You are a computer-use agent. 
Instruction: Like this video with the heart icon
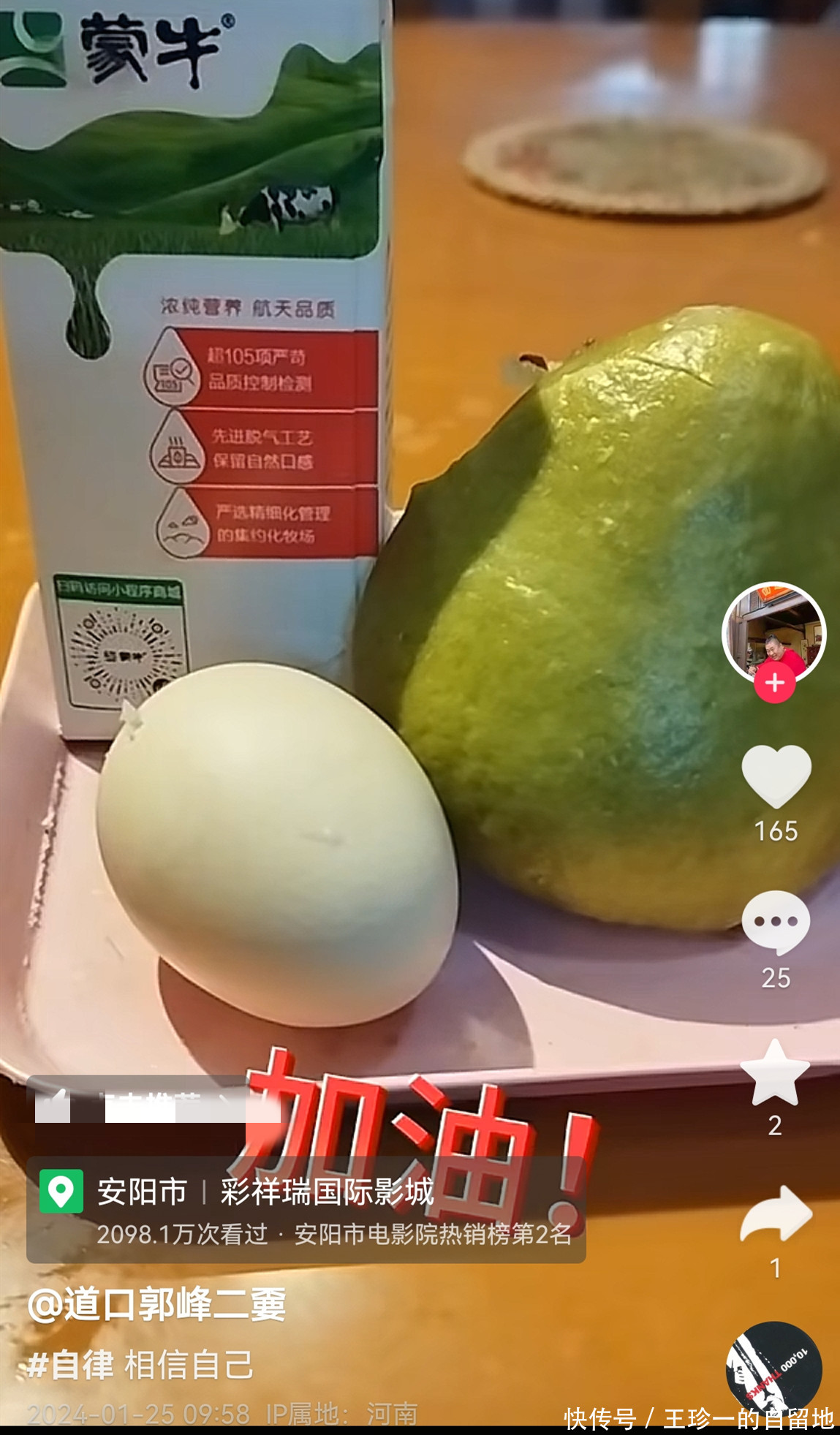(776, 776)
